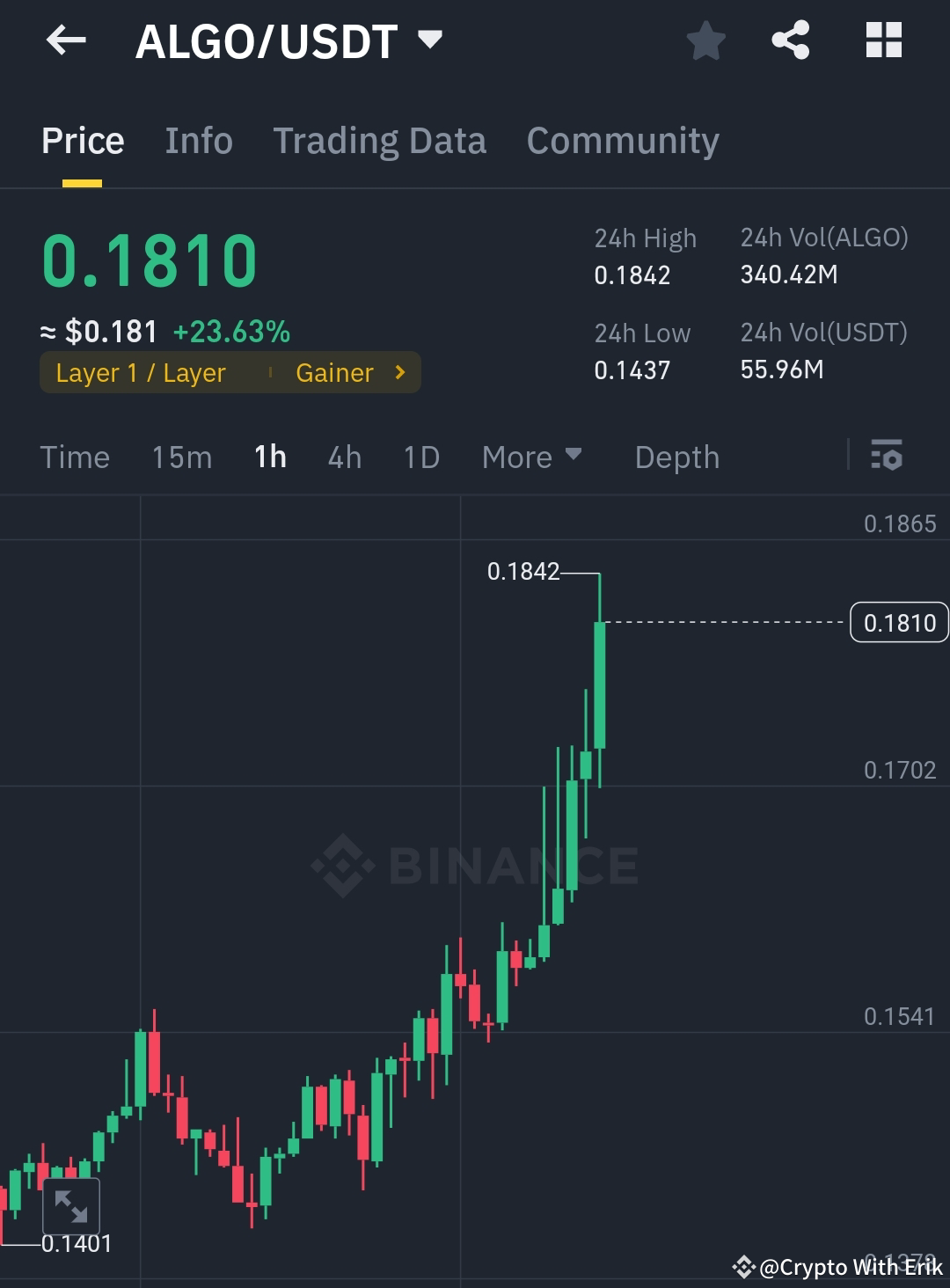Open the Community tab

click(622, 140)
